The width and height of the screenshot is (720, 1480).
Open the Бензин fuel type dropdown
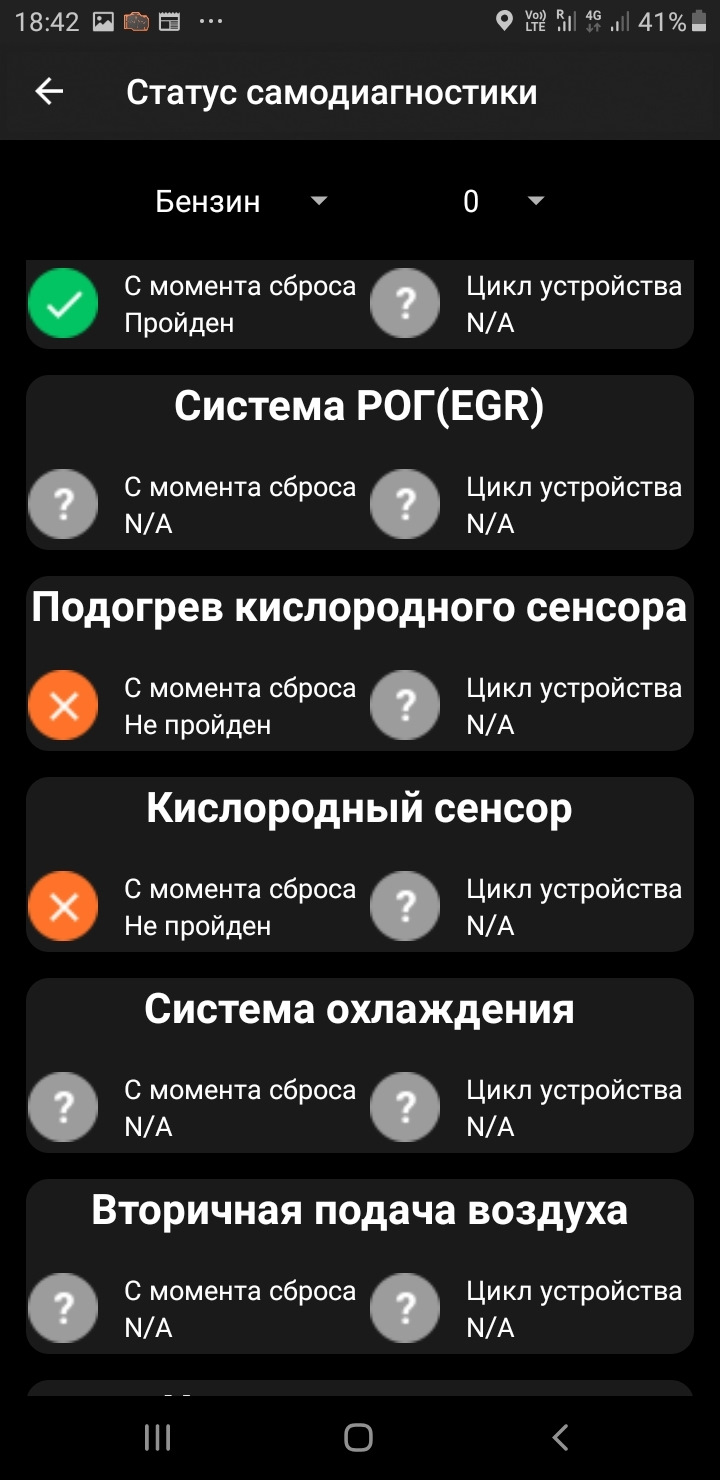[x=241, y=202]
